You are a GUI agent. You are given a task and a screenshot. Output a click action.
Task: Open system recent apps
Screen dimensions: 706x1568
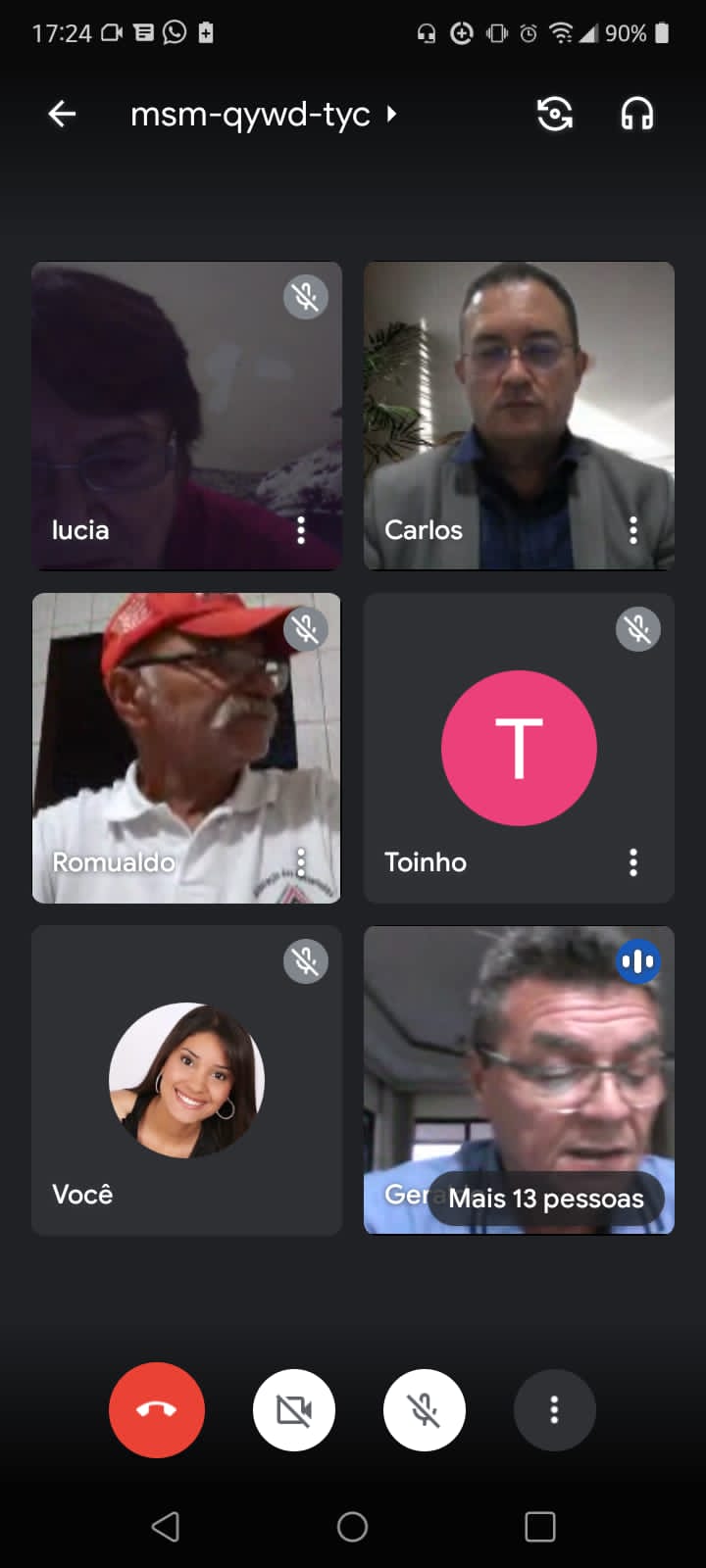pyautogui.click(x=539, y=1526)
